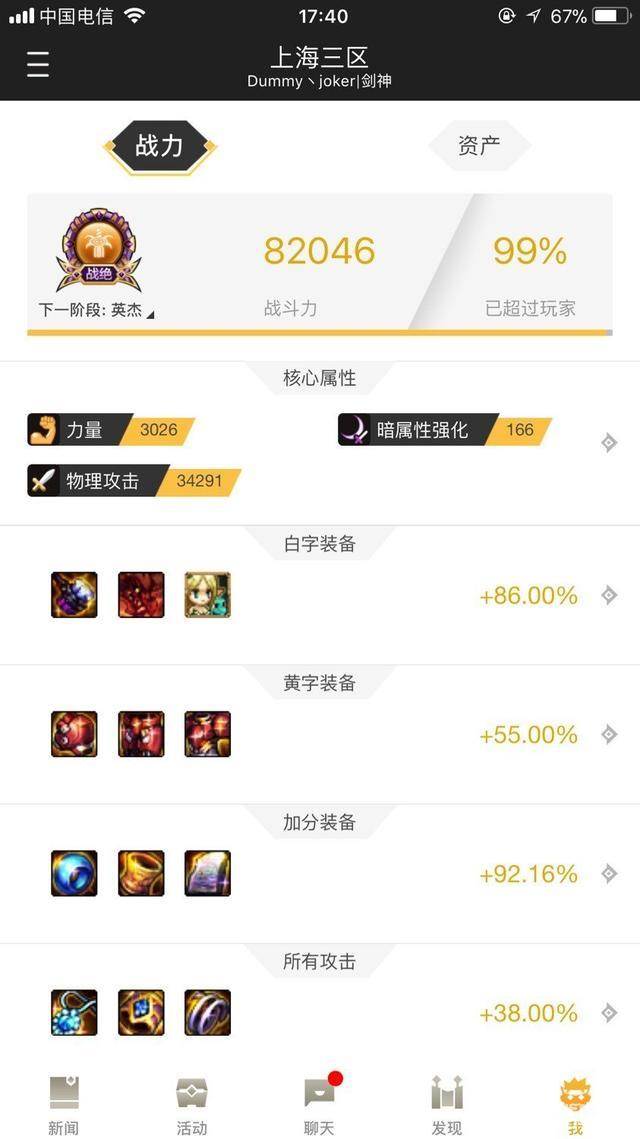640x1139 pixels.
Task: Go to the 新闻 tab
Action: tap(63, 1105)
